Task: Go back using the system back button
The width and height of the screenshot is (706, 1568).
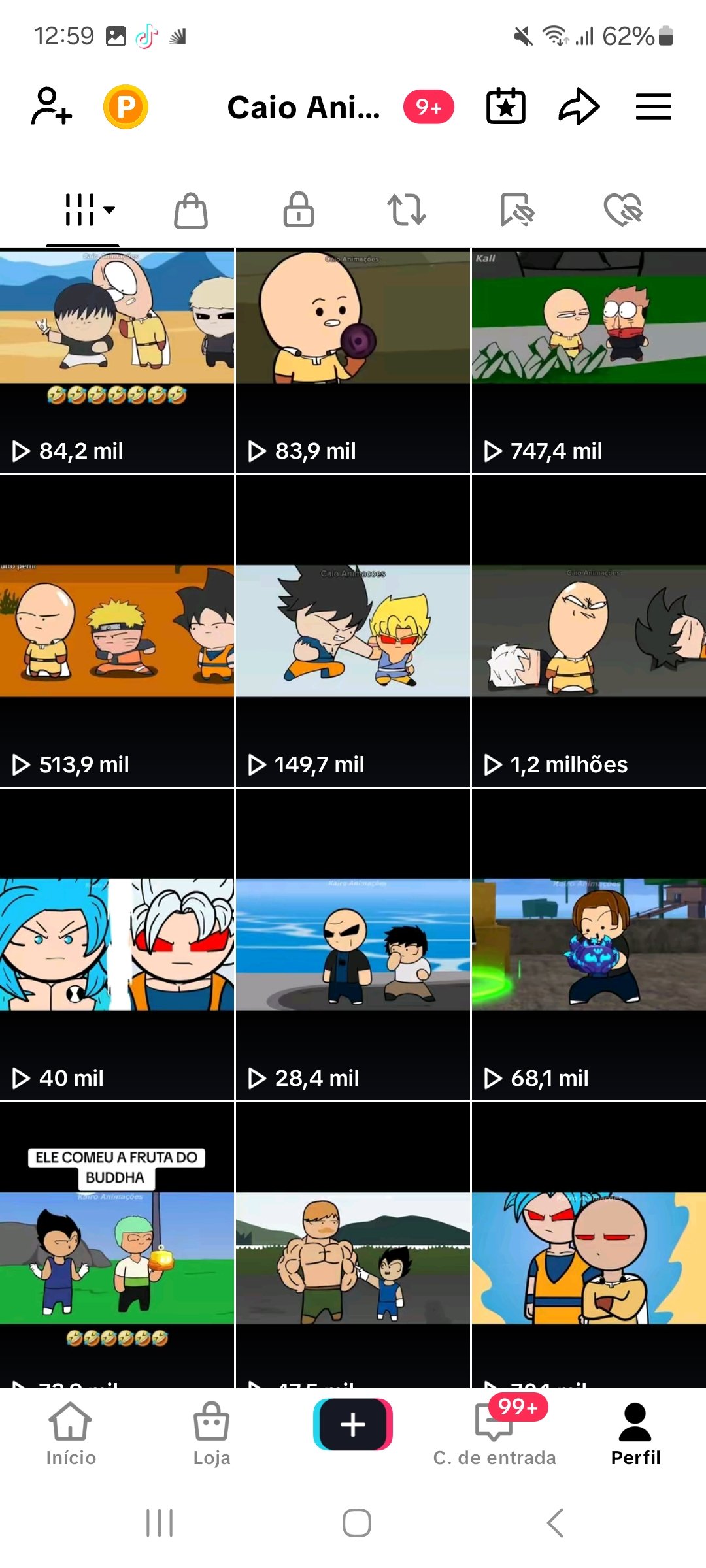Action: click(x=555, y=1523)
